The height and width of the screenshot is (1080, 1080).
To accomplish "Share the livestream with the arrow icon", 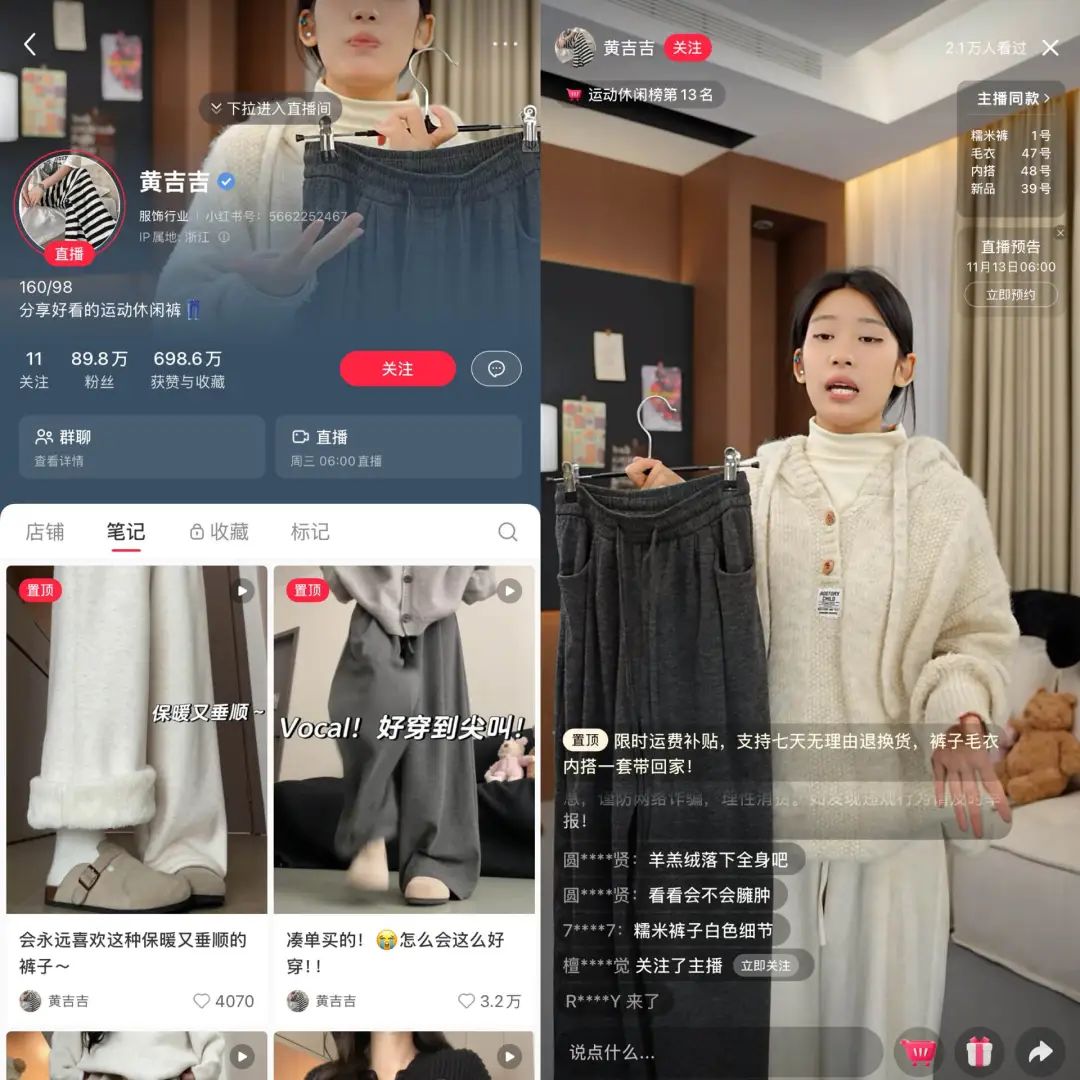I will (1040, 1052).
